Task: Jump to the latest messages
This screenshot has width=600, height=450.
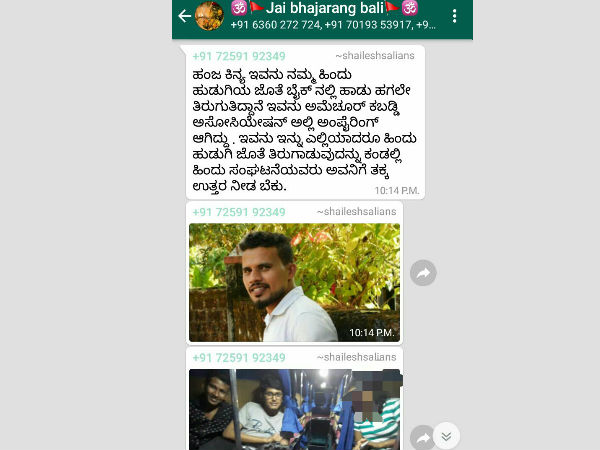Action: (x=446, y=435)
